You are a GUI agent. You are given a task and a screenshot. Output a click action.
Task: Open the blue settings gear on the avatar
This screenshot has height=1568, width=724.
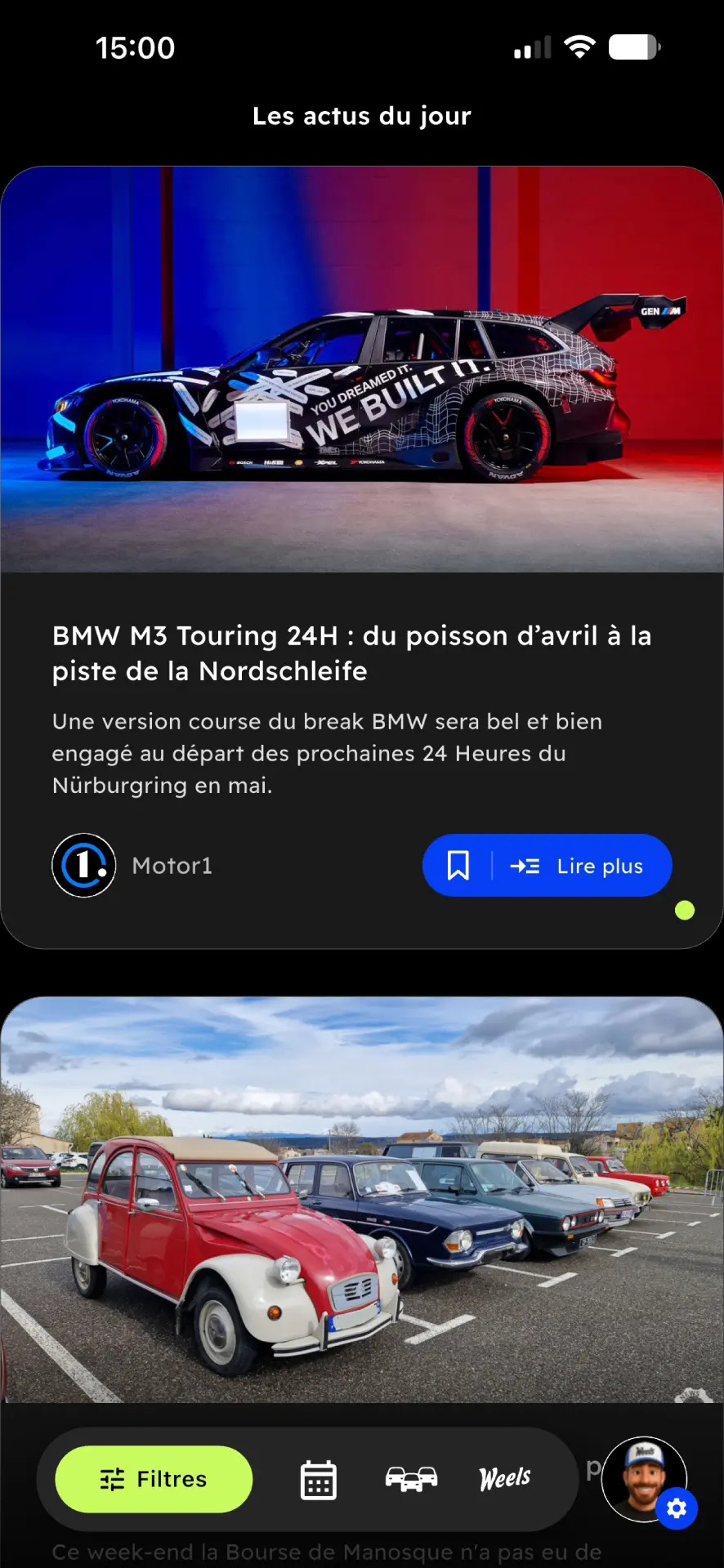pyautogui.click(x=677, y=1508)
